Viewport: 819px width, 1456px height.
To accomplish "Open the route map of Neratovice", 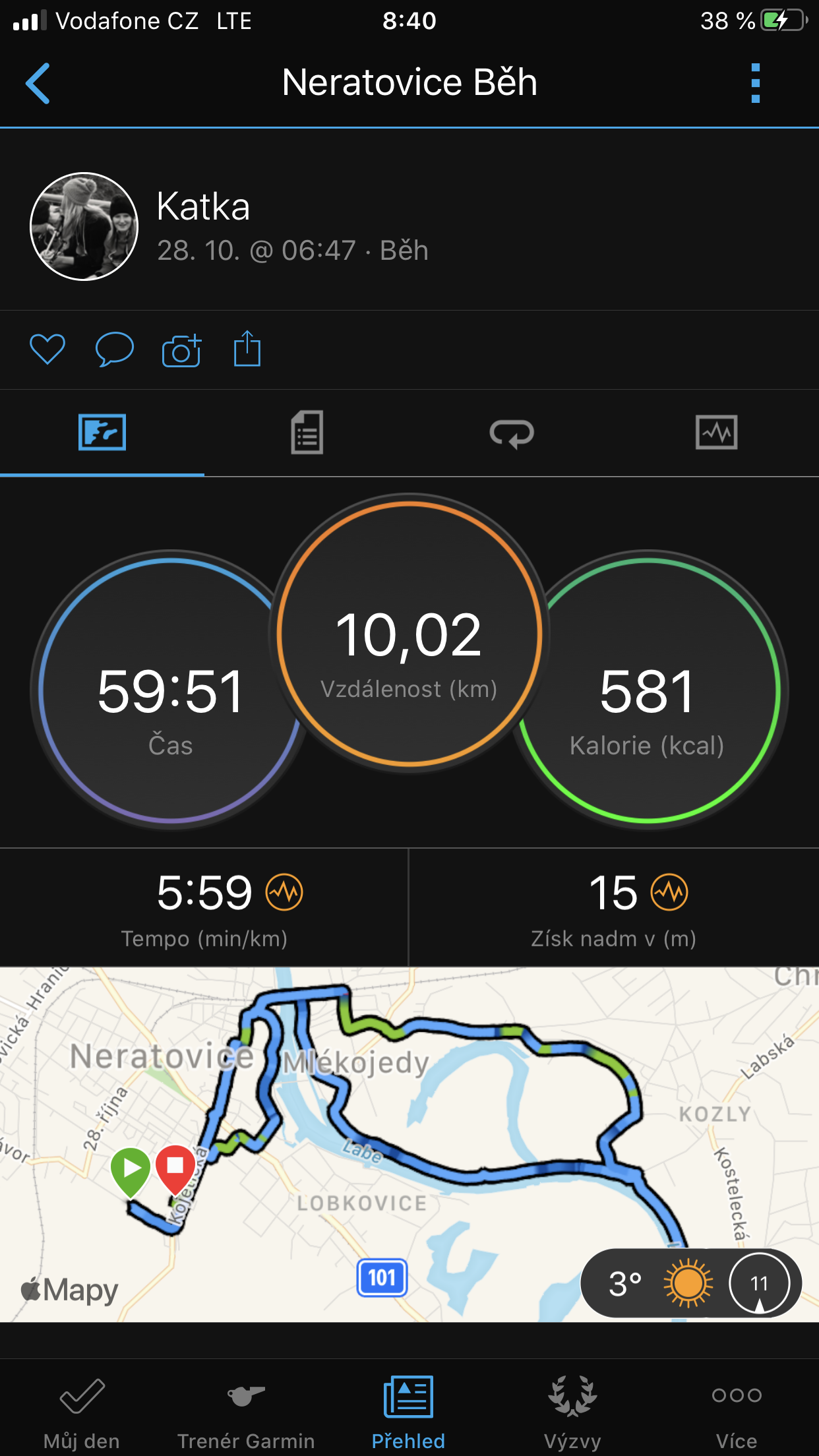I will click(409, 1144).
